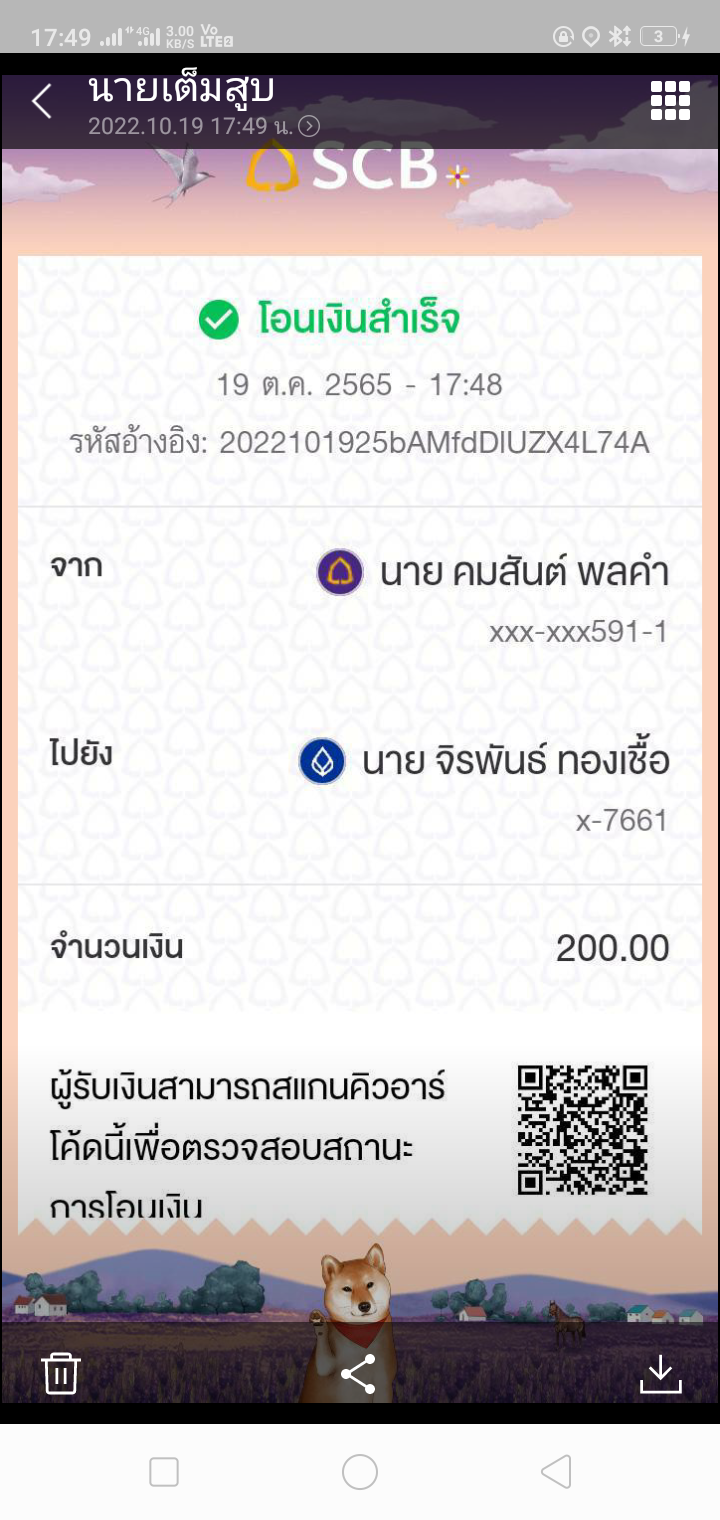Tap the system back button
Image resolution: width=720 pixels, height=1520 pixels.
click(556, 1471)
